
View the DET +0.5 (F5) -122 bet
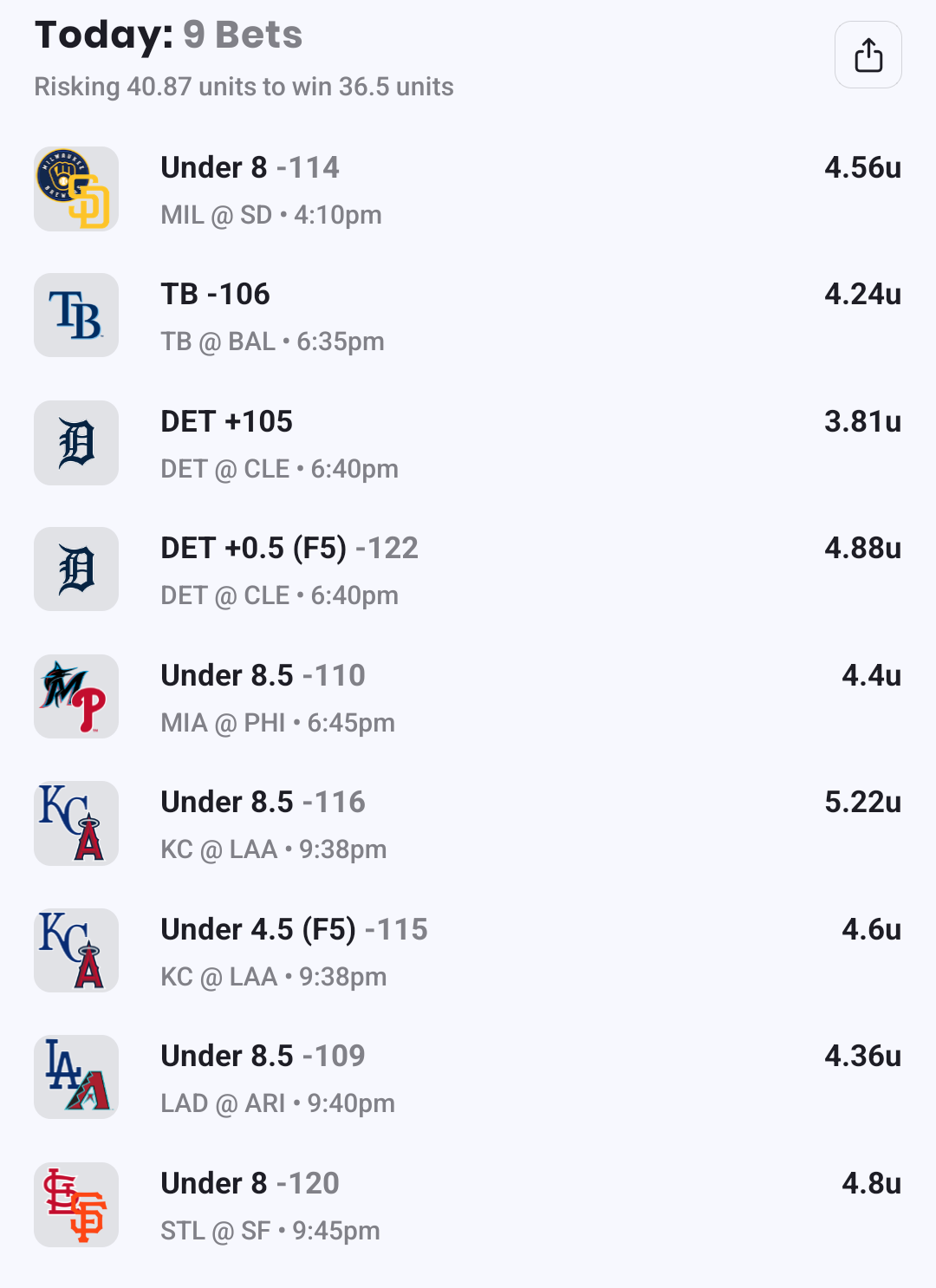click(x=468, y=570)
